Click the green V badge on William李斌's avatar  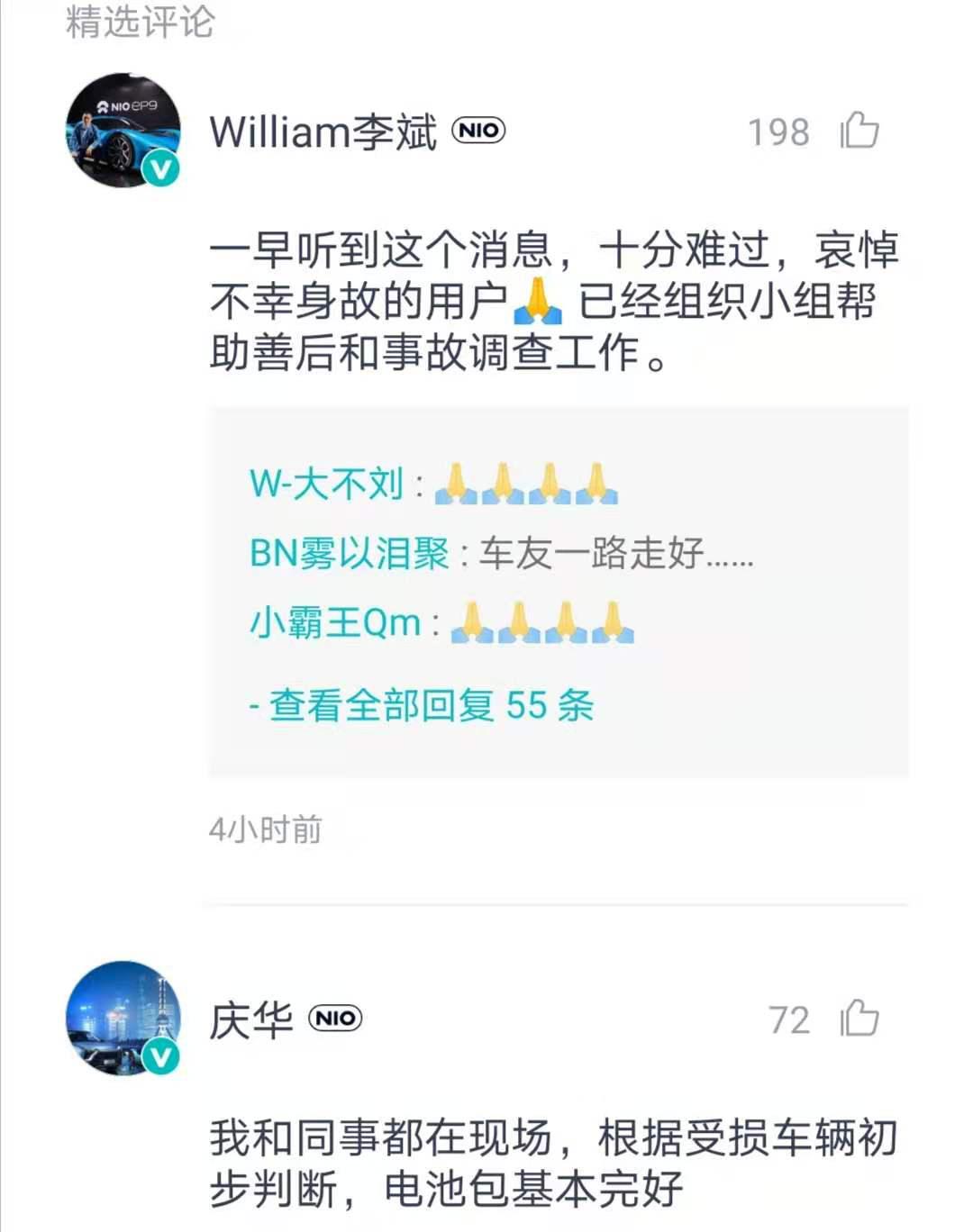click(159, 169)
